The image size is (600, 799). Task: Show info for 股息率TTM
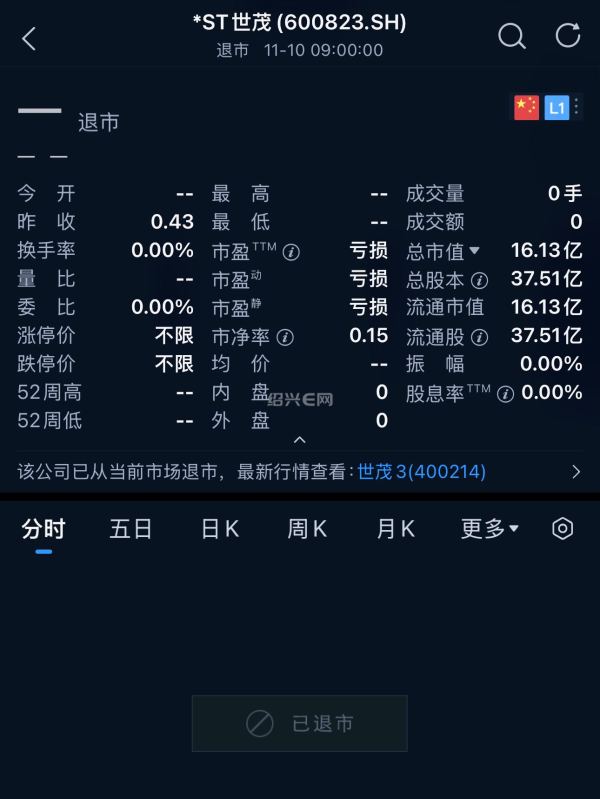point(505,394)
